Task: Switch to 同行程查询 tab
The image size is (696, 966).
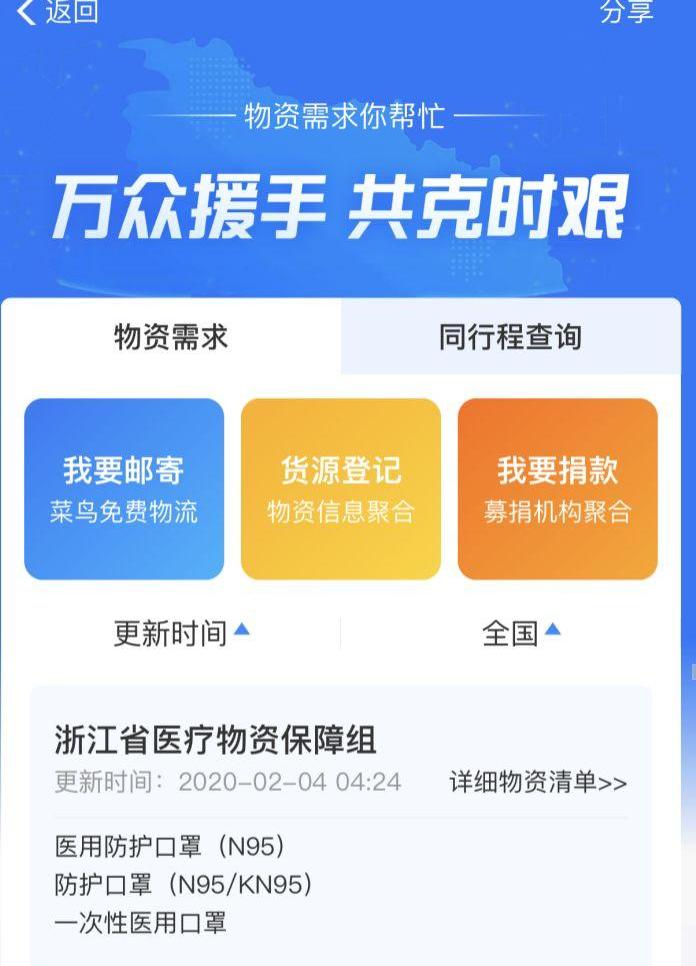Action: coord(510,337)
